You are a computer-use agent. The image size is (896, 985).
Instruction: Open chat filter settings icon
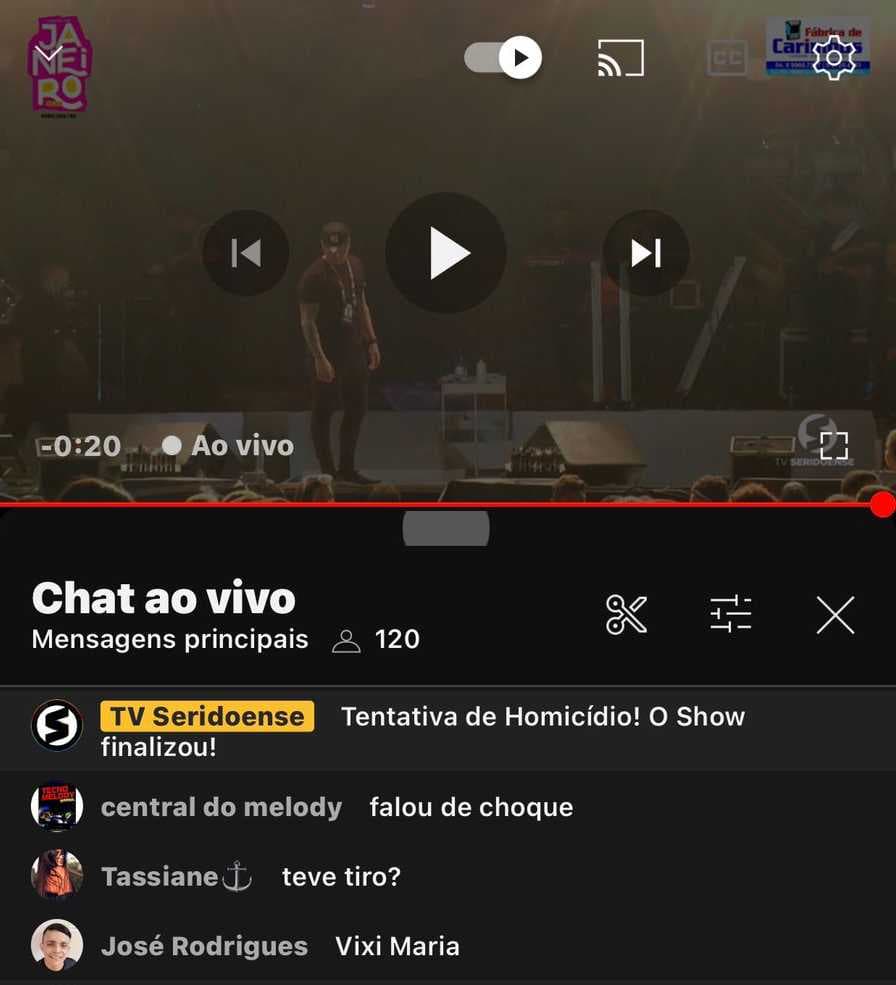(731, 615)
